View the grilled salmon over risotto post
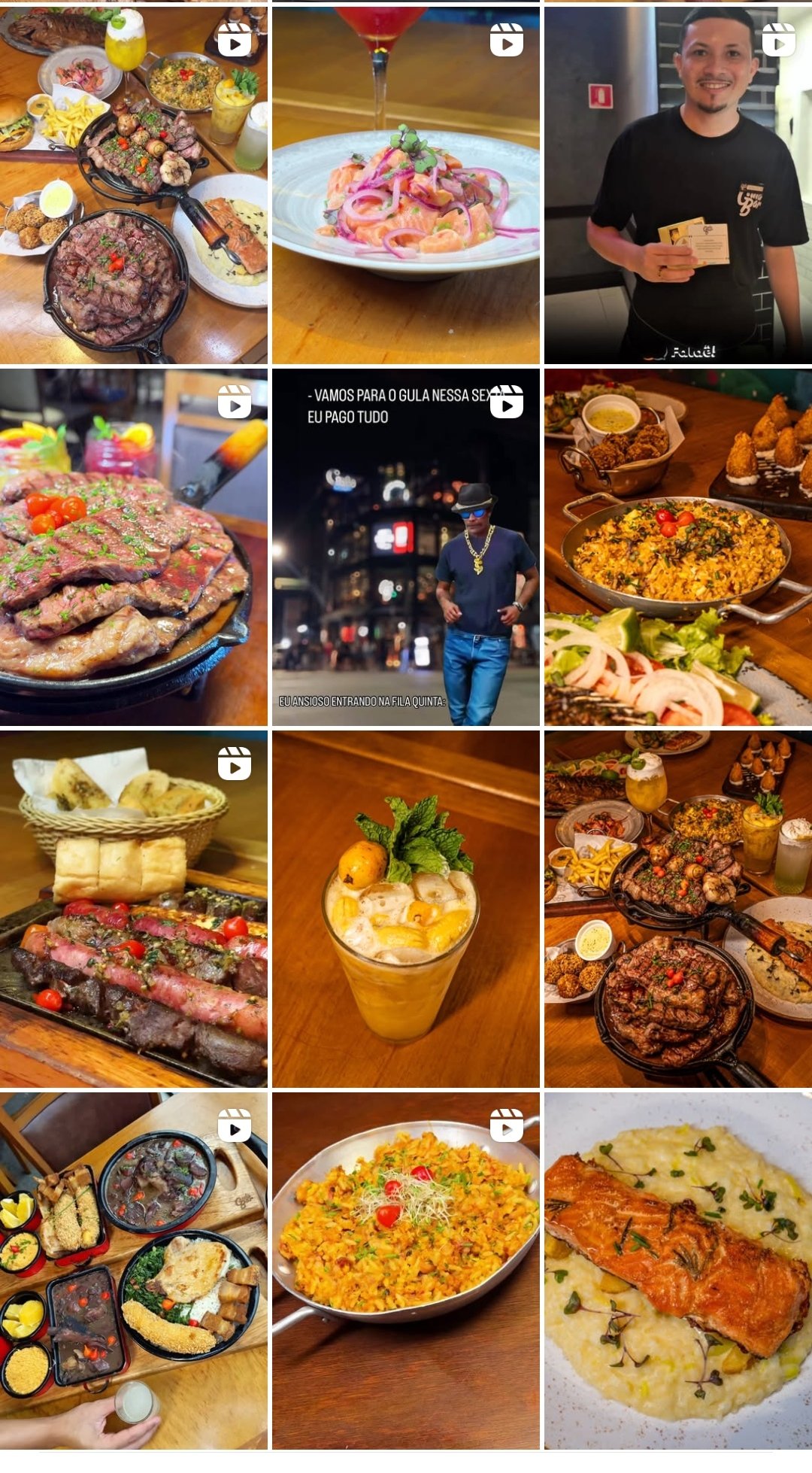812x1473 pixels. tap(677, 1271)
